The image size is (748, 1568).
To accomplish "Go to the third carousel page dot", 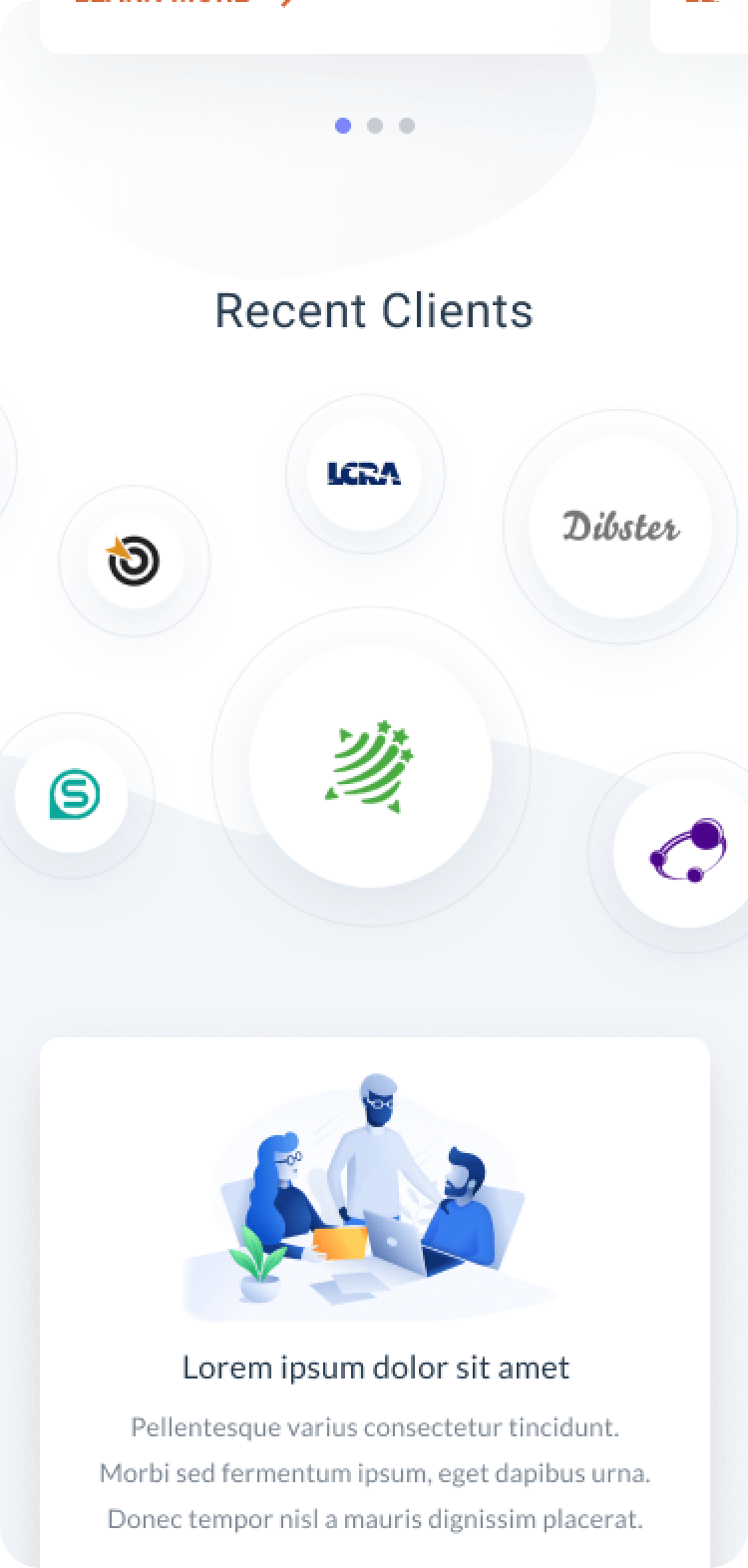I will (407, 126).
